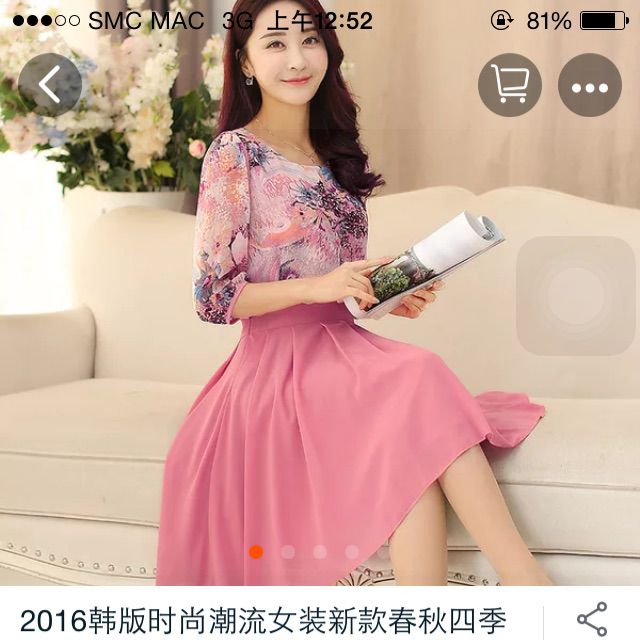Open the shopping cart
The width and height of the screenshot is (640, 640).
(510, 86)
